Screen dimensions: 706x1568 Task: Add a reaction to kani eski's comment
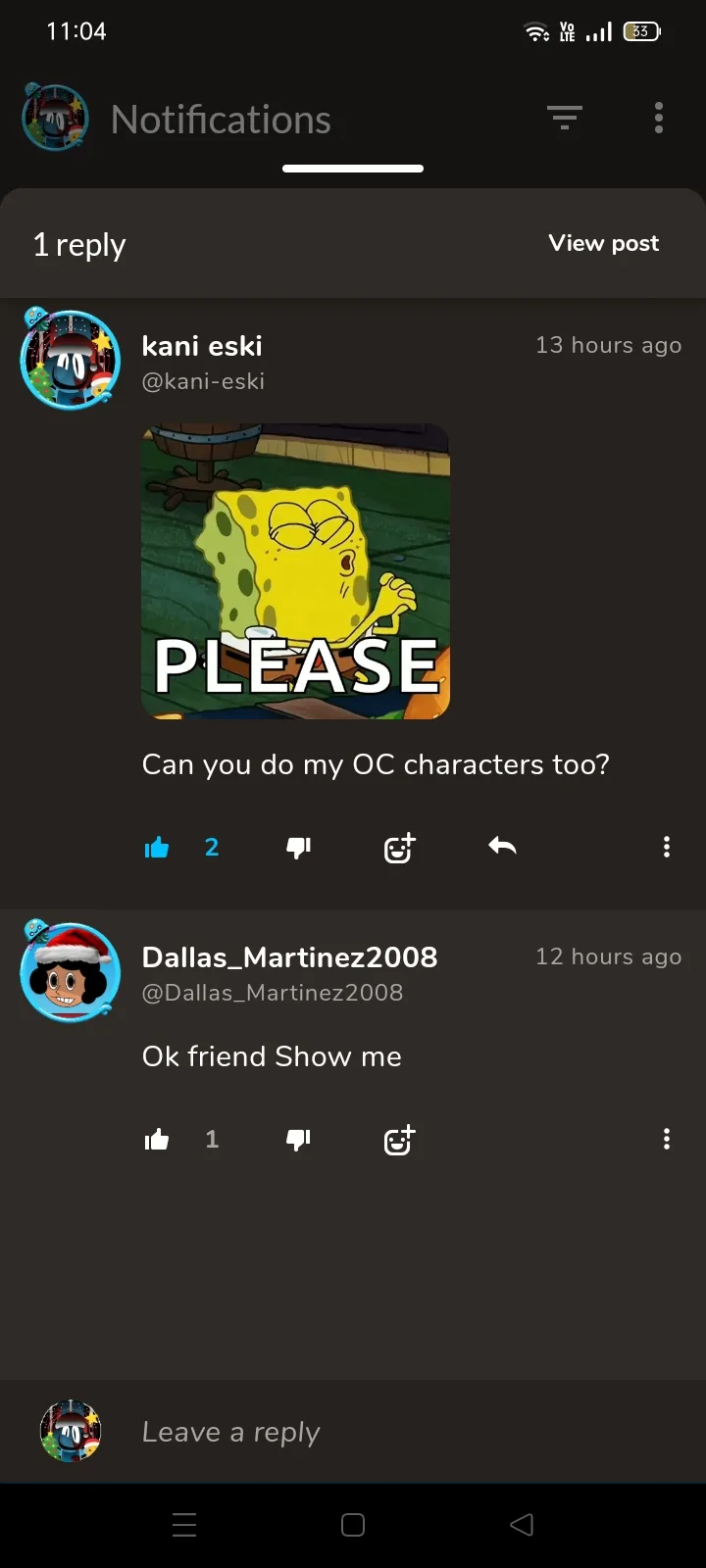399,848
